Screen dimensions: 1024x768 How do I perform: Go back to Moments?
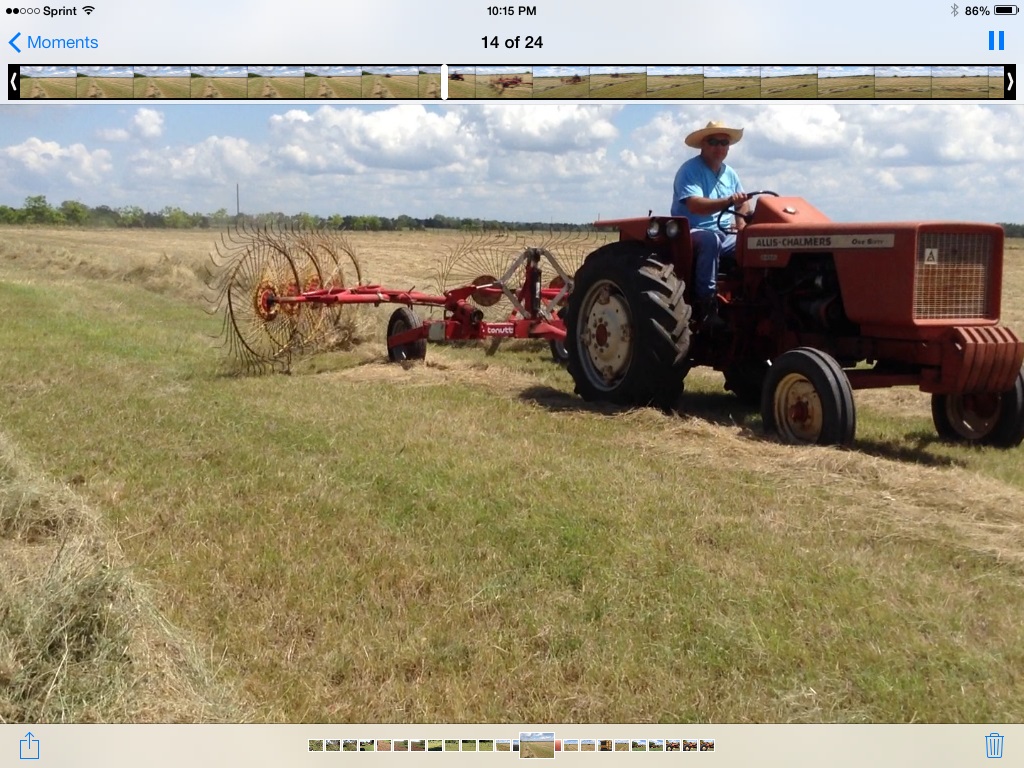(53, 42)
